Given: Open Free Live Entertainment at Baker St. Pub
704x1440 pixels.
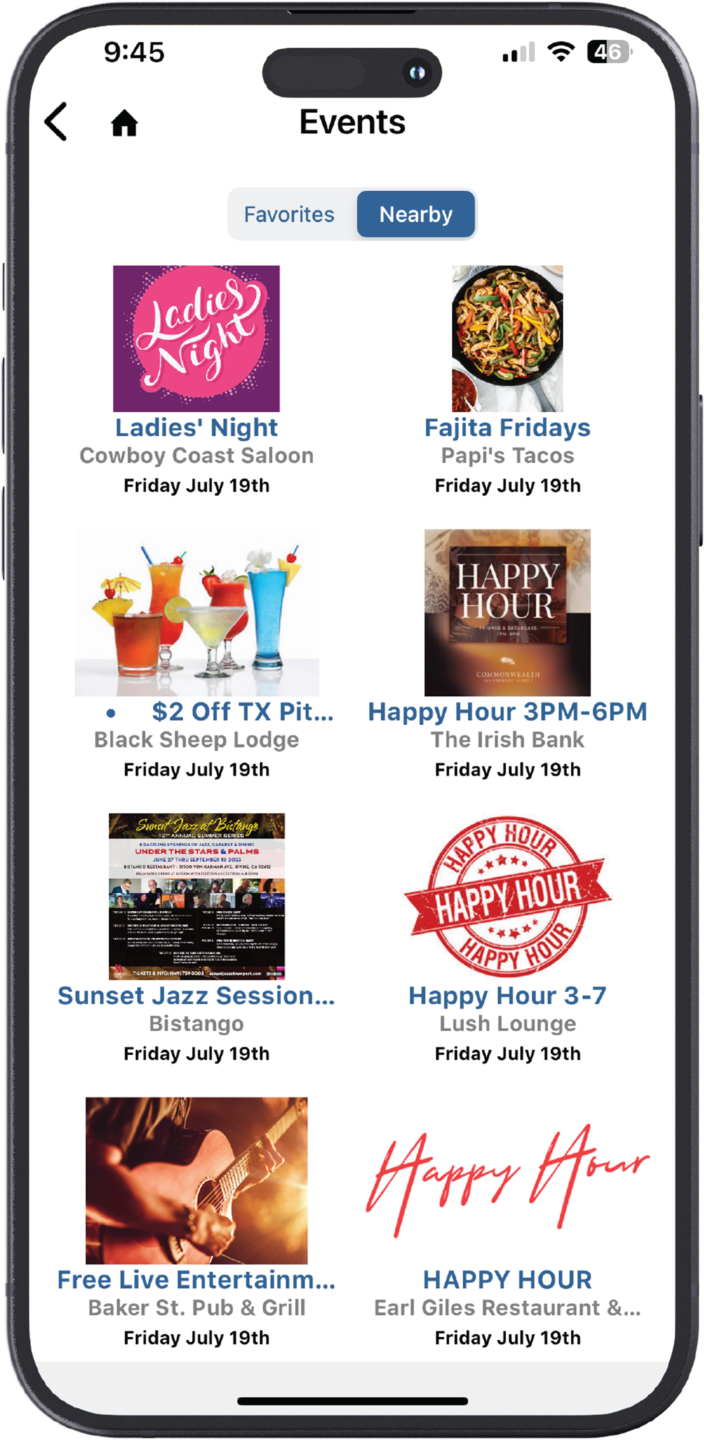Looking at the screenshot, I should [196, 1181].
